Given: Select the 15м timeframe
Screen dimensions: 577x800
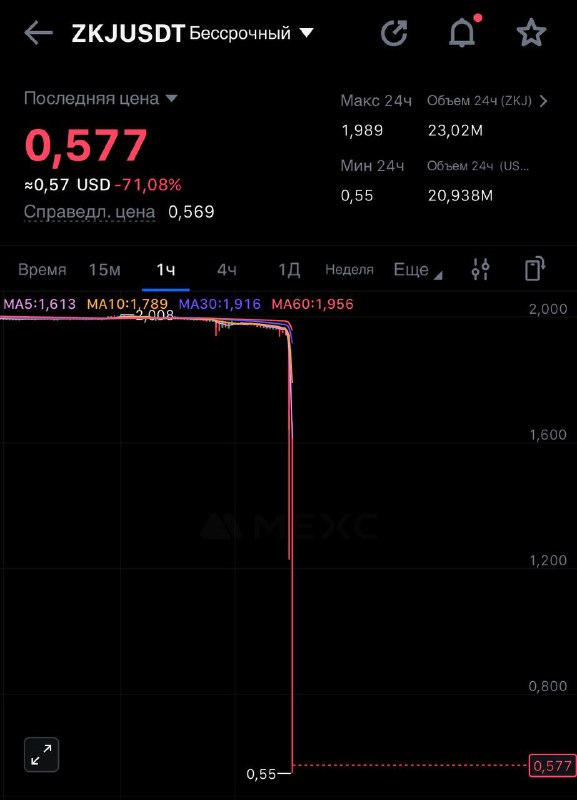Looking at the screenshot, I should [105, 269].
